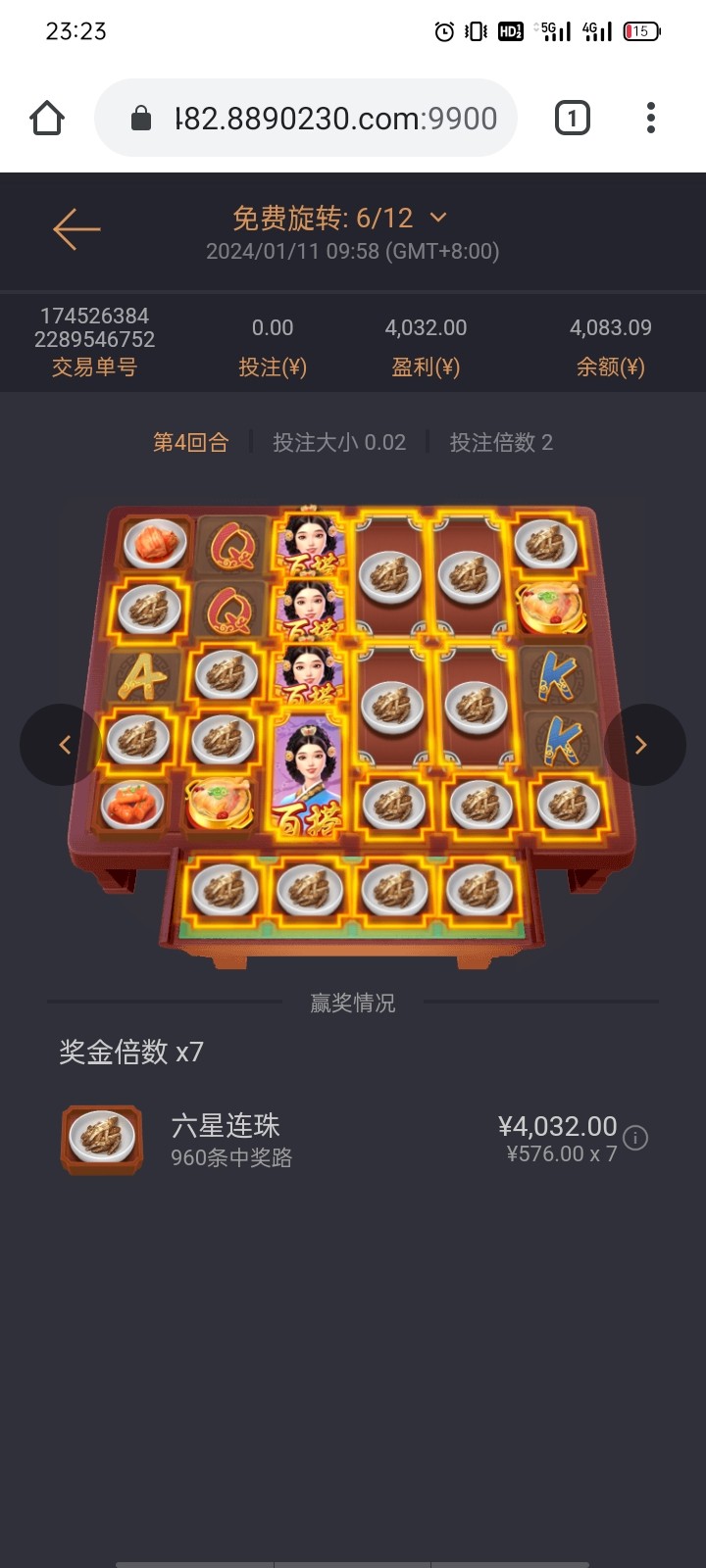Go back using the orange arrow
The height and width of the screenshot is (1568, 706).
(76, 229)
